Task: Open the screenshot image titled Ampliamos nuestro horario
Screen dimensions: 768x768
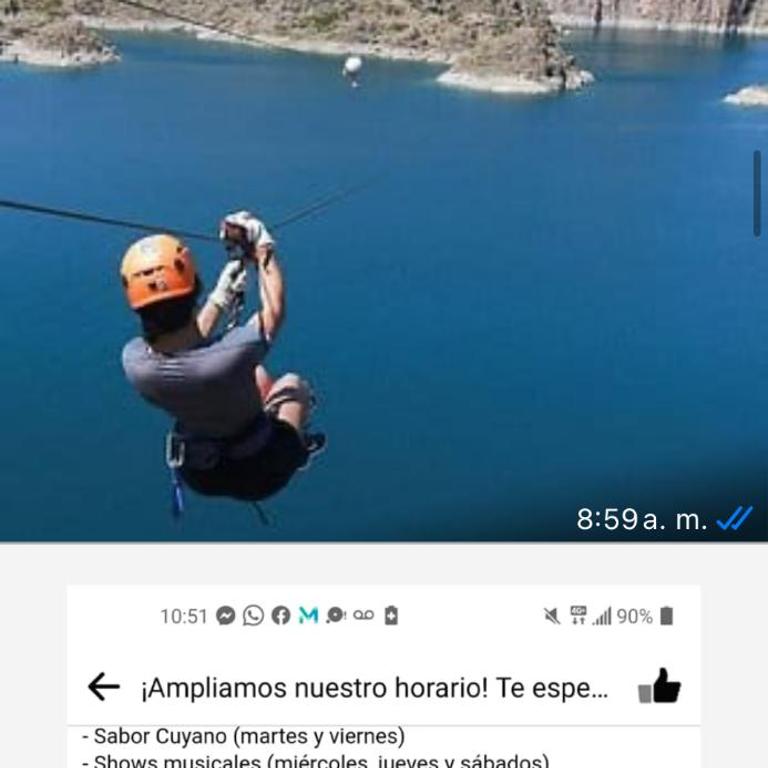Action: [384, 680]
